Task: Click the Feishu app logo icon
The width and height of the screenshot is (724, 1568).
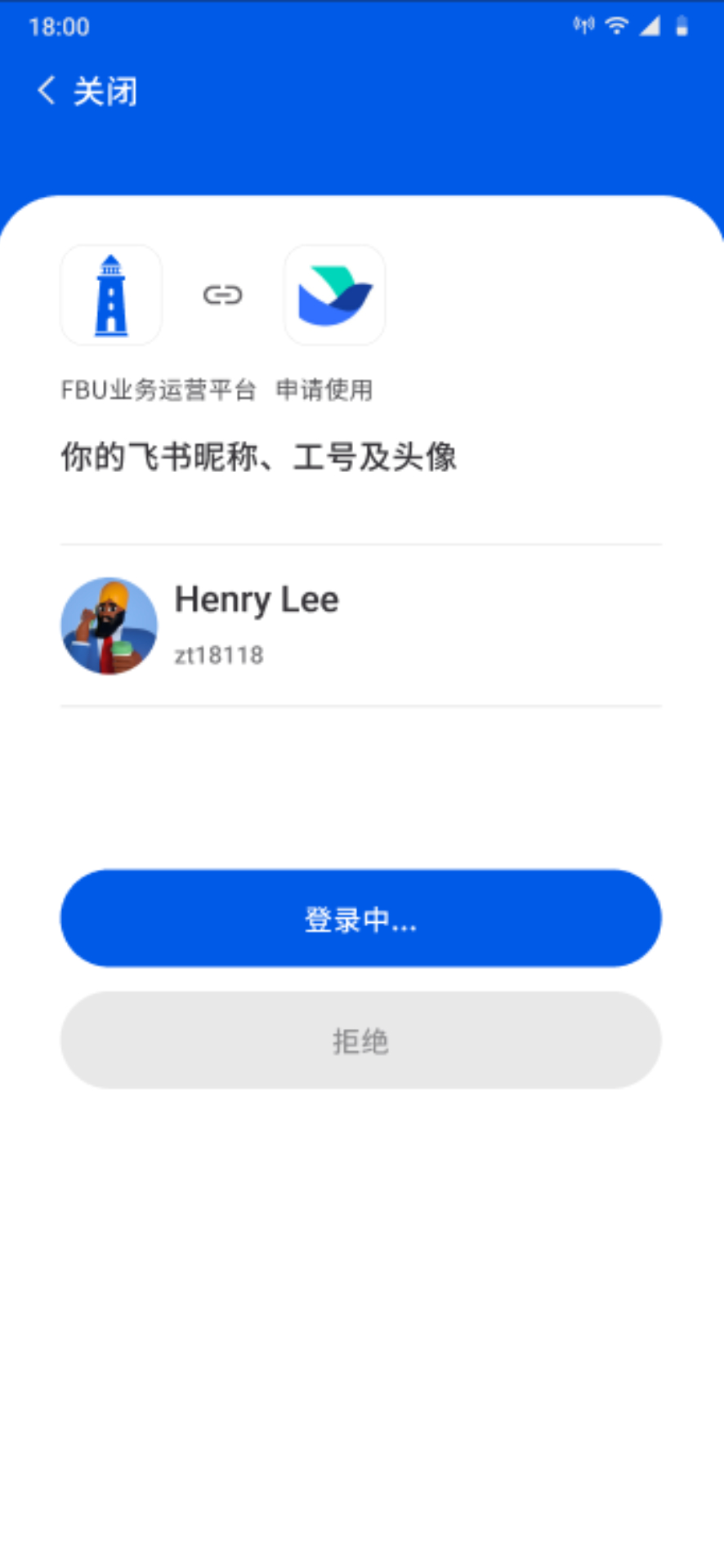Action: point(334,295)
